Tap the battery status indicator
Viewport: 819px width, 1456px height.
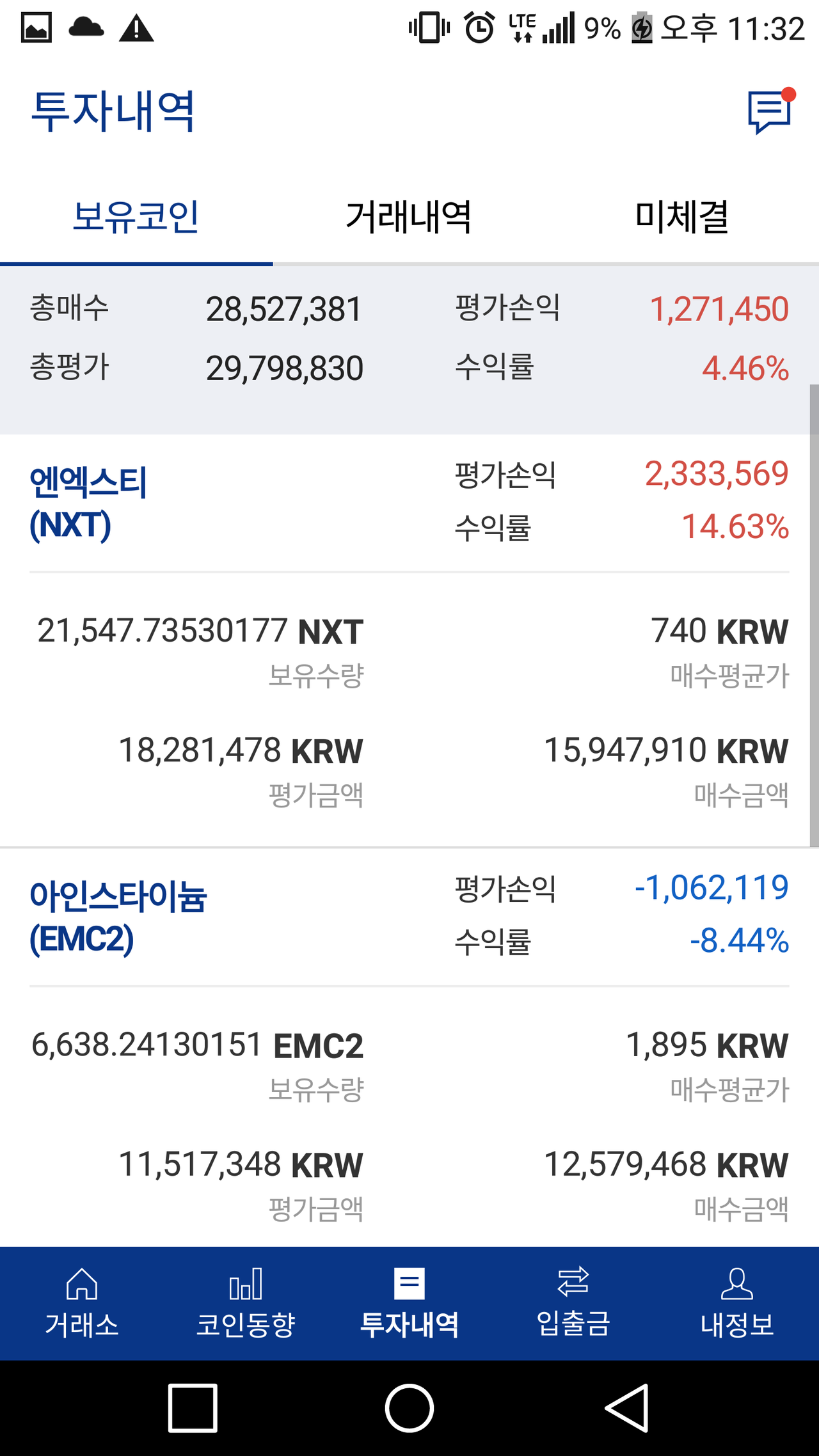click(642, 27)
